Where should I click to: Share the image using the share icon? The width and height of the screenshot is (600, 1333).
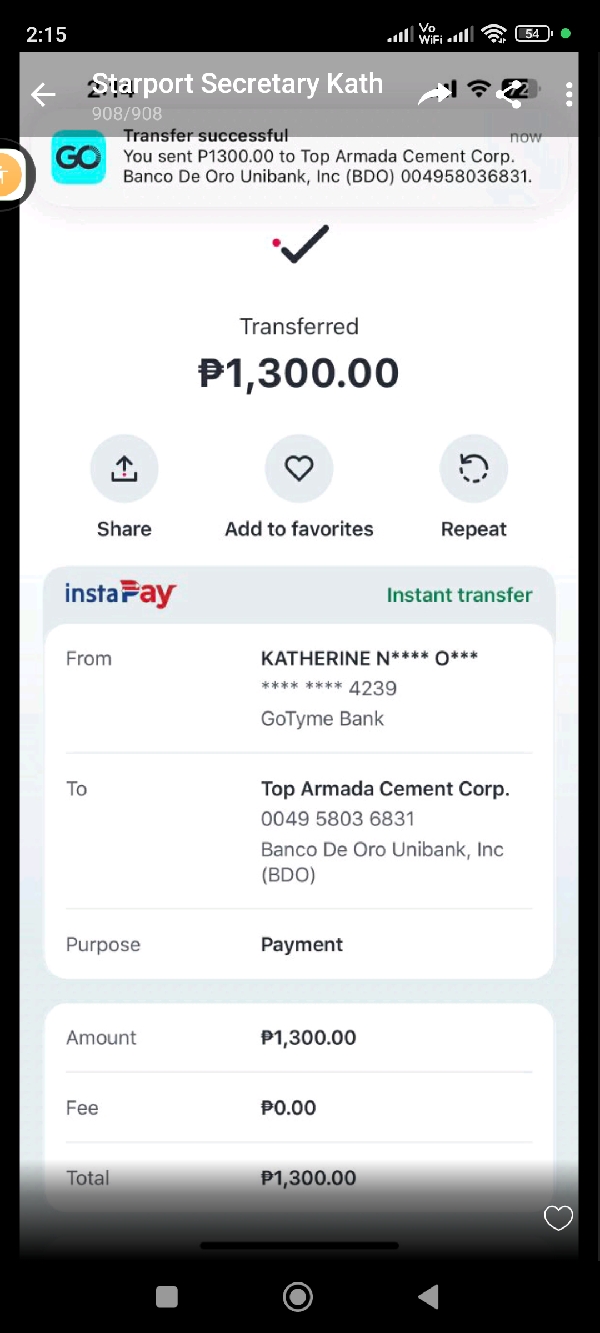(x=511, y=95)
